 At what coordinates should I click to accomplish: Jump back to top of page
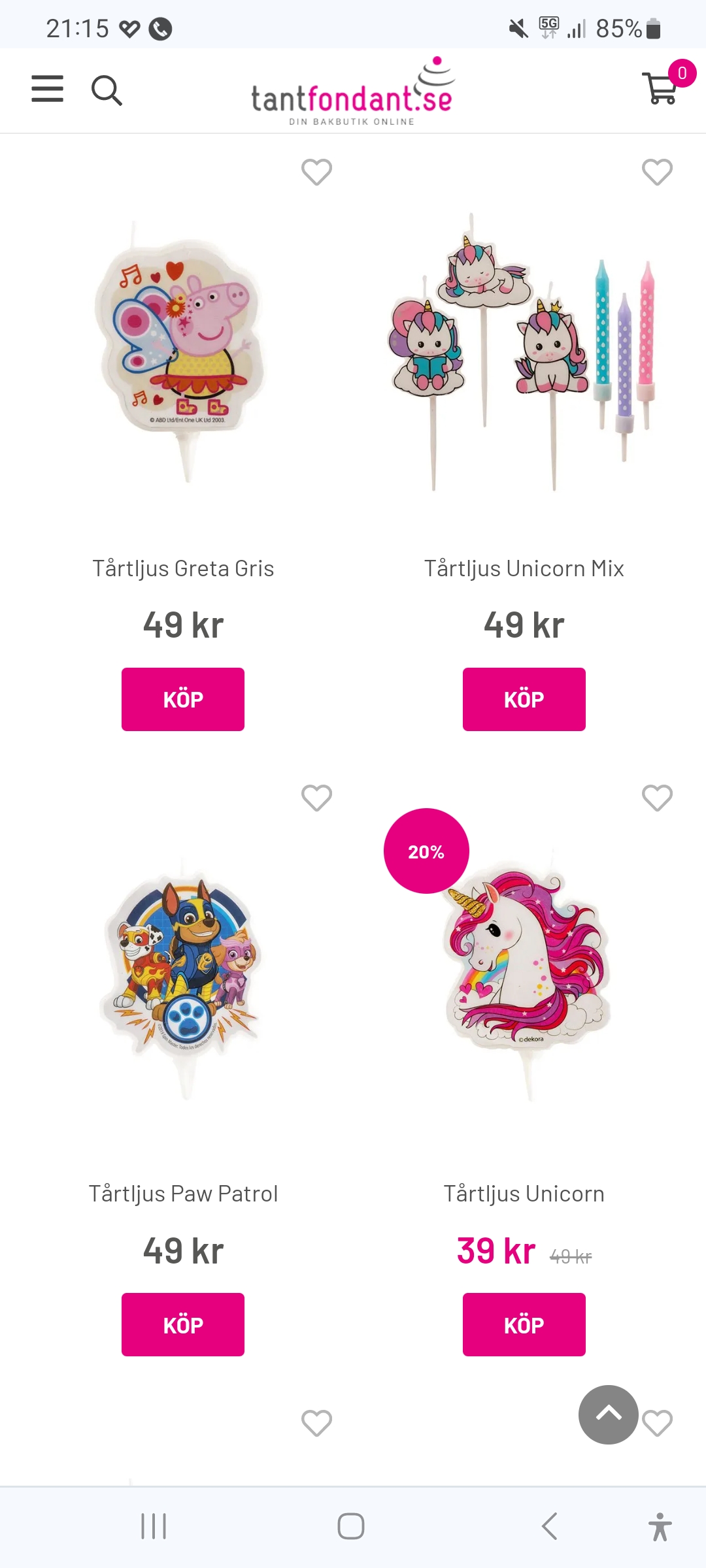[x=608, y=1414]
